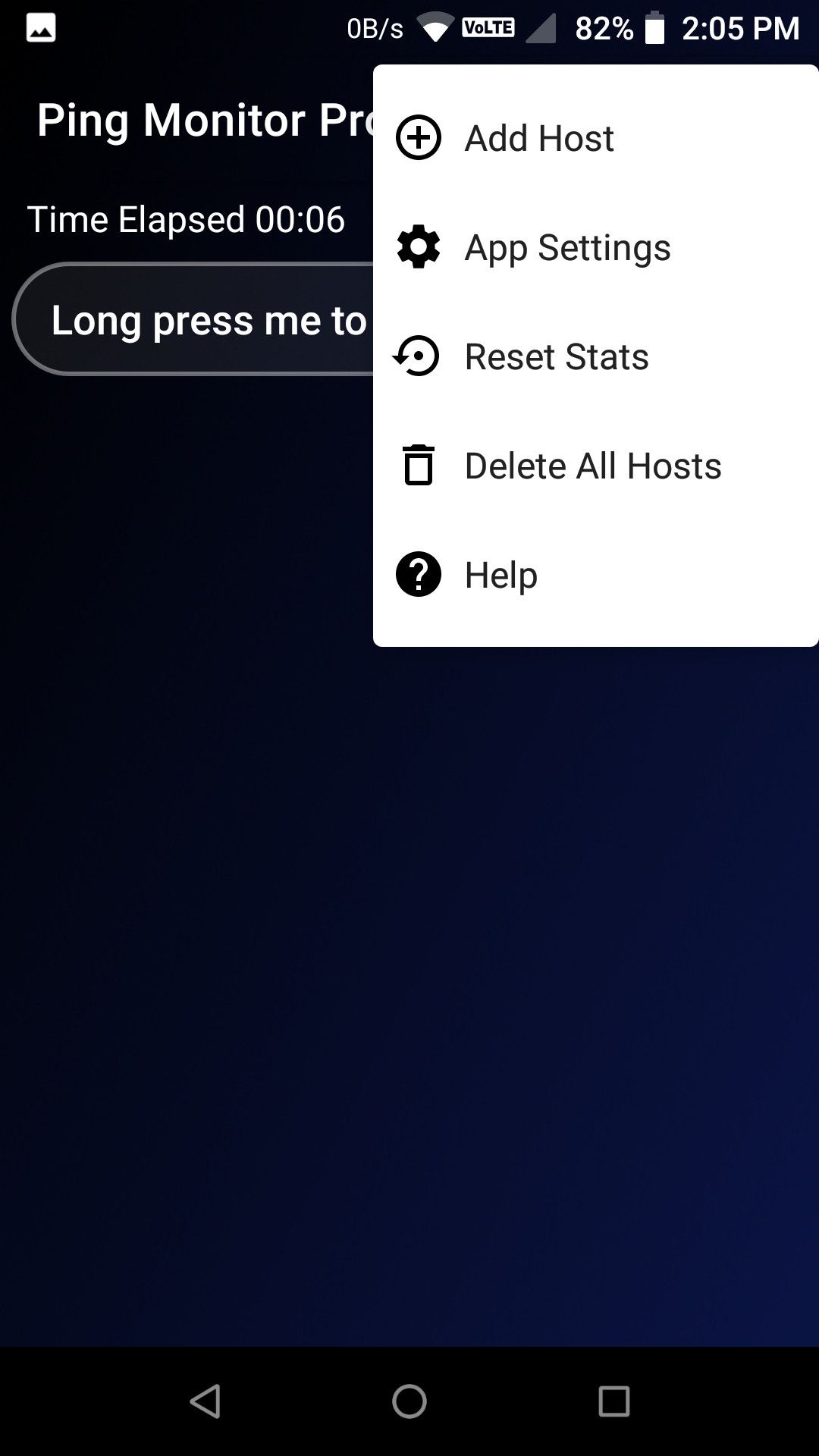The height and width of the screenshot is (1456, 819).
Task: Tap the Help question mark icon
Action: (417, 574)
